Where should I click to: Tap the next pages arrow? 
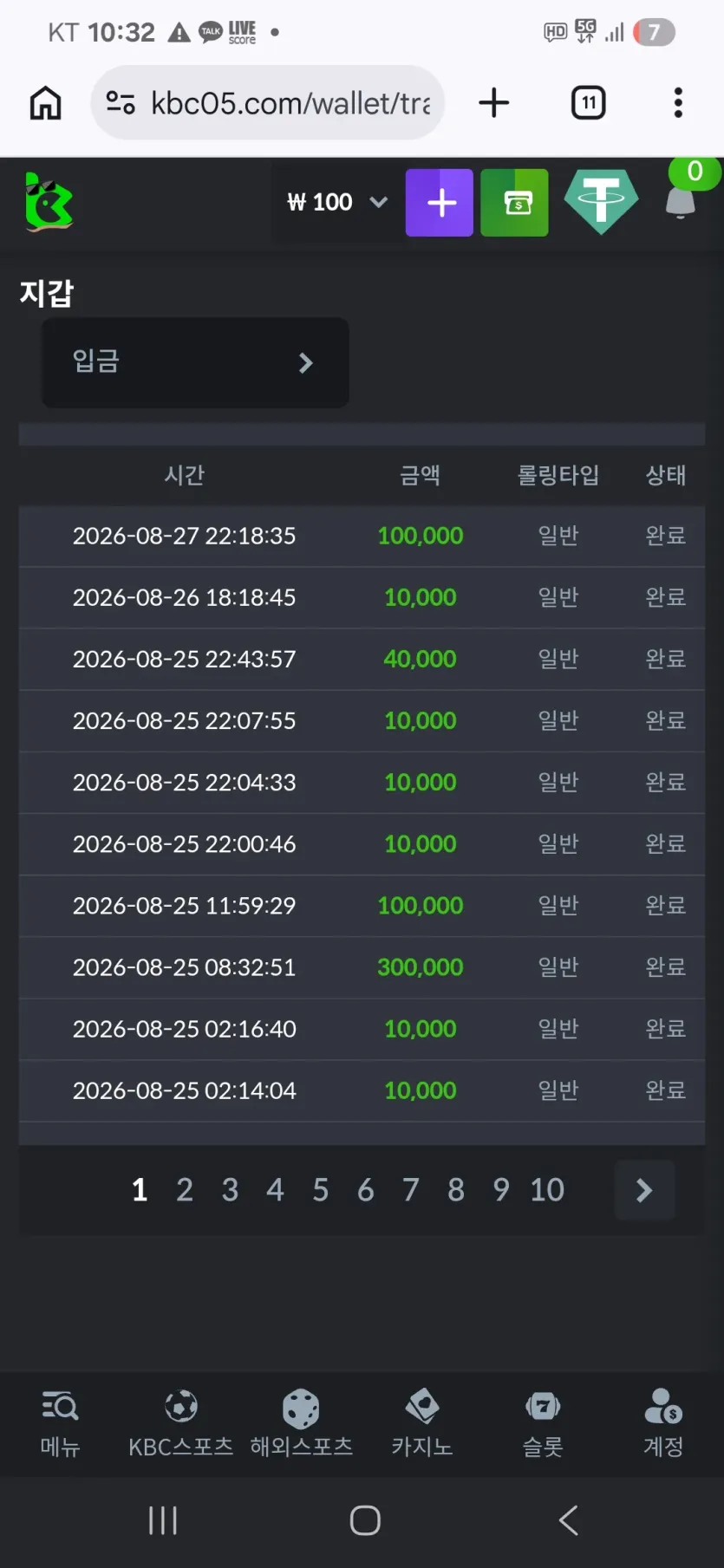coord(644,1190)
